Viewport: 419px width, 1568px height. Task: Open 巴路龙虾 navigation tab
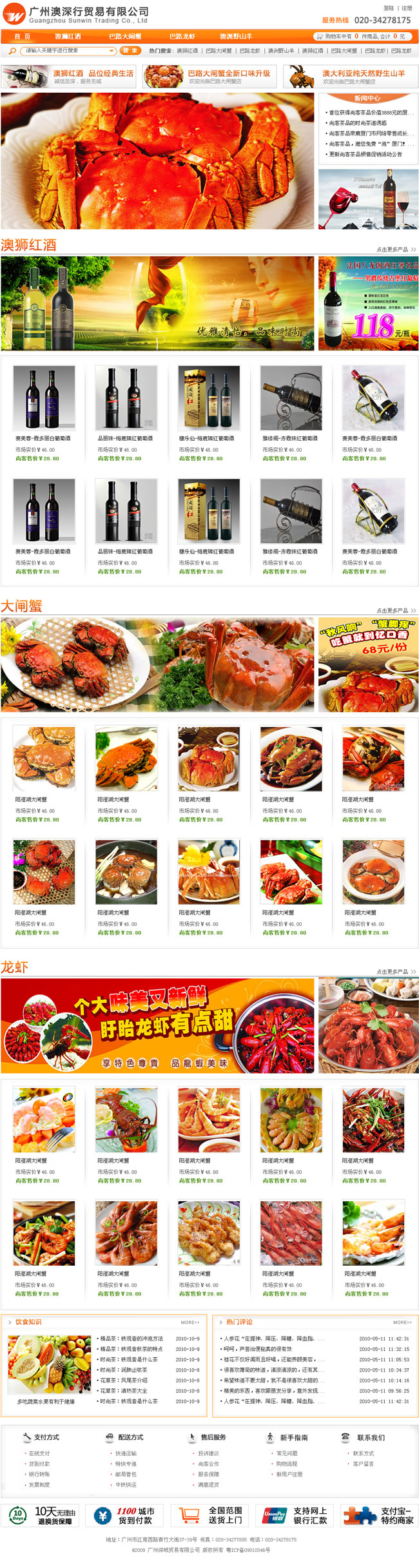(x=182, y=36)
